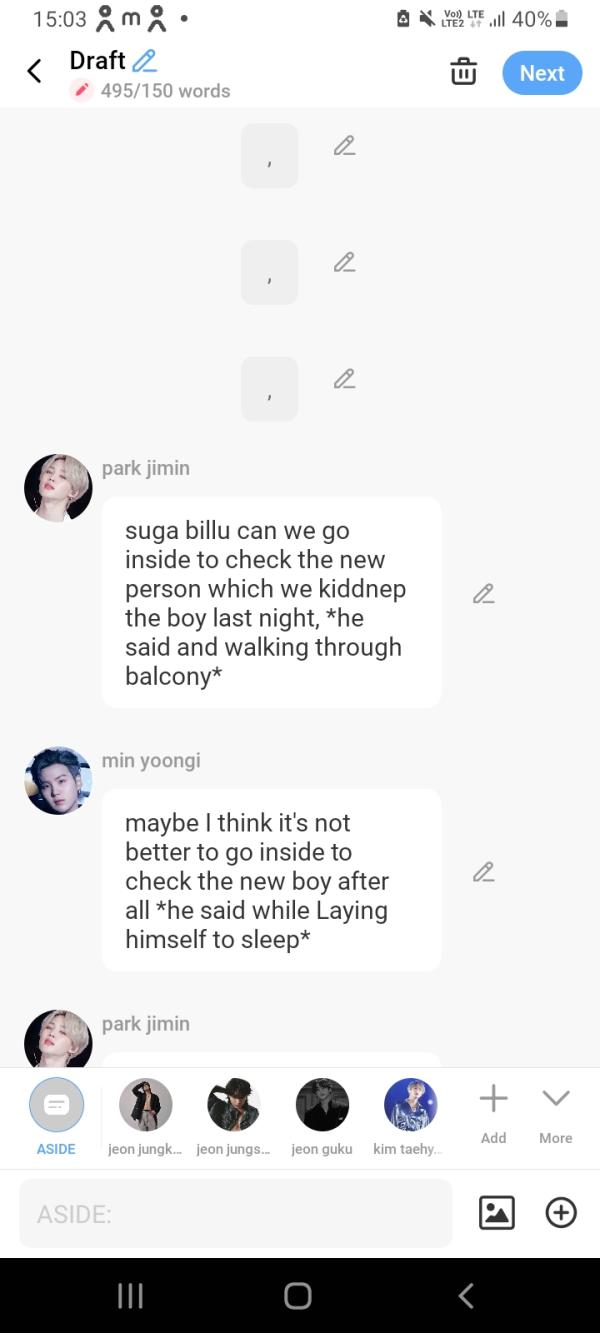Go to the system home screen

298,1296
